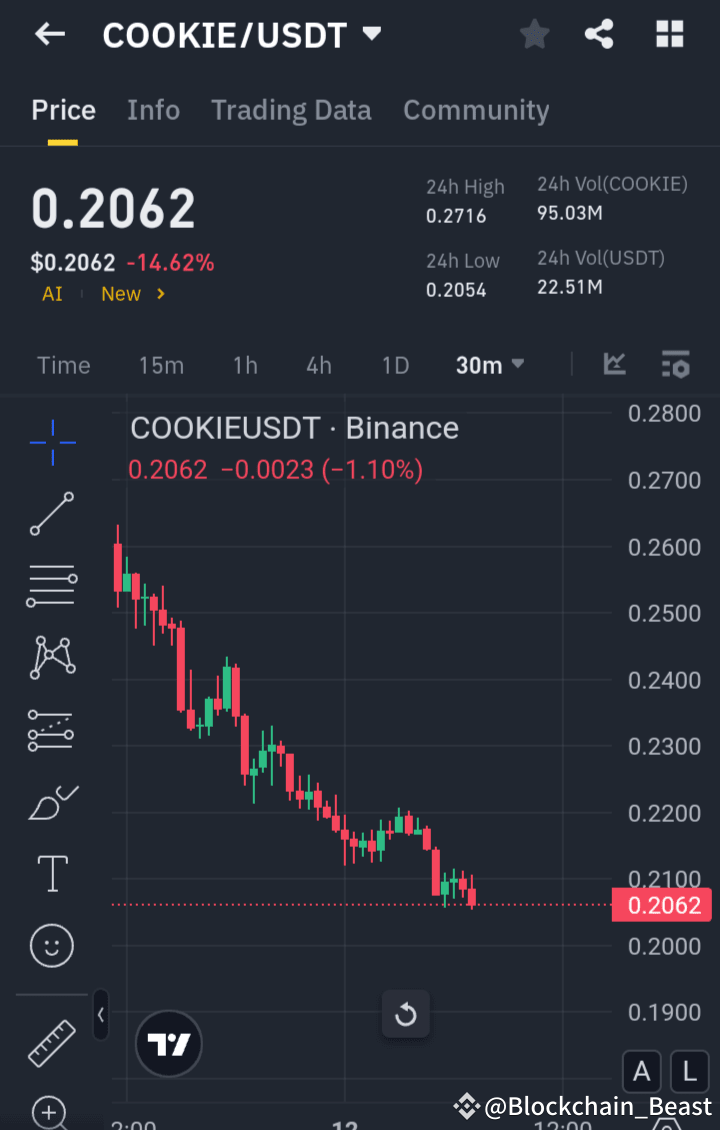Toggle auto scale with the A button

(x=641, y=1071)
